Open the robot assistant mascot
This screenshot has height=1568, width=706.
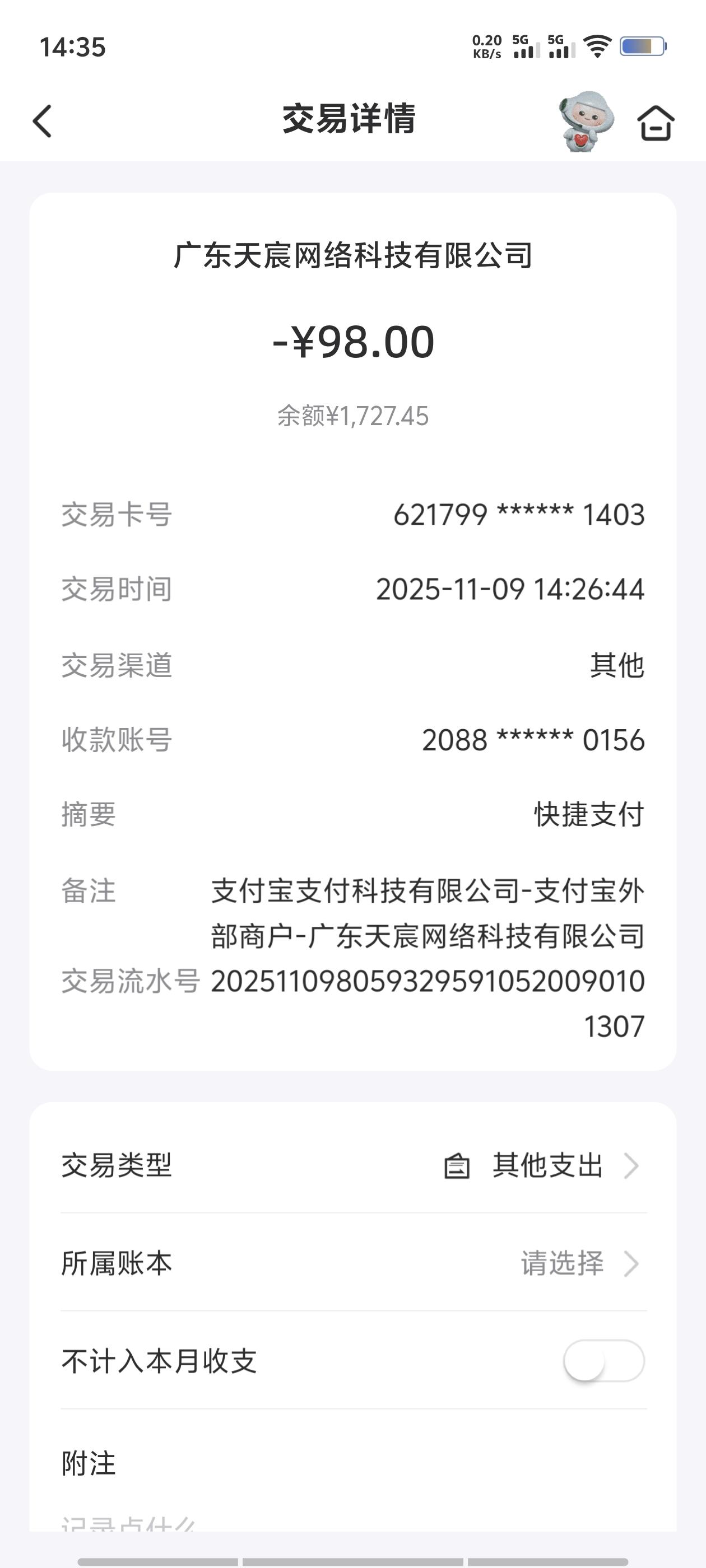(585, 121)
